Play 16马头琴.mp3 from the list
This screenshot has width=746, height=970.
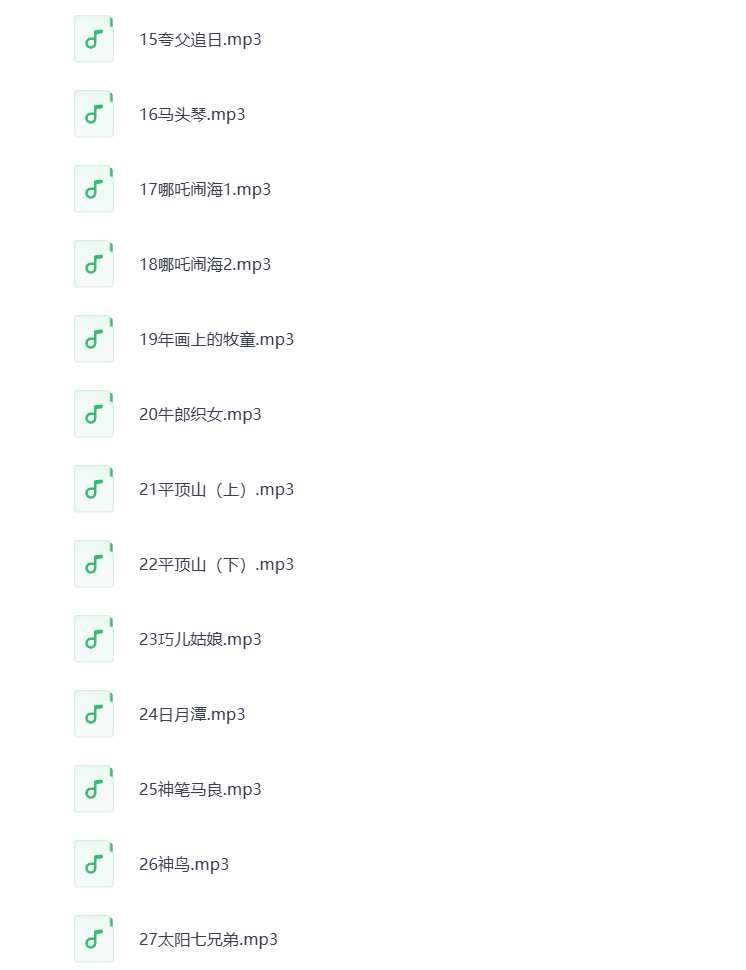click(192, 115)
